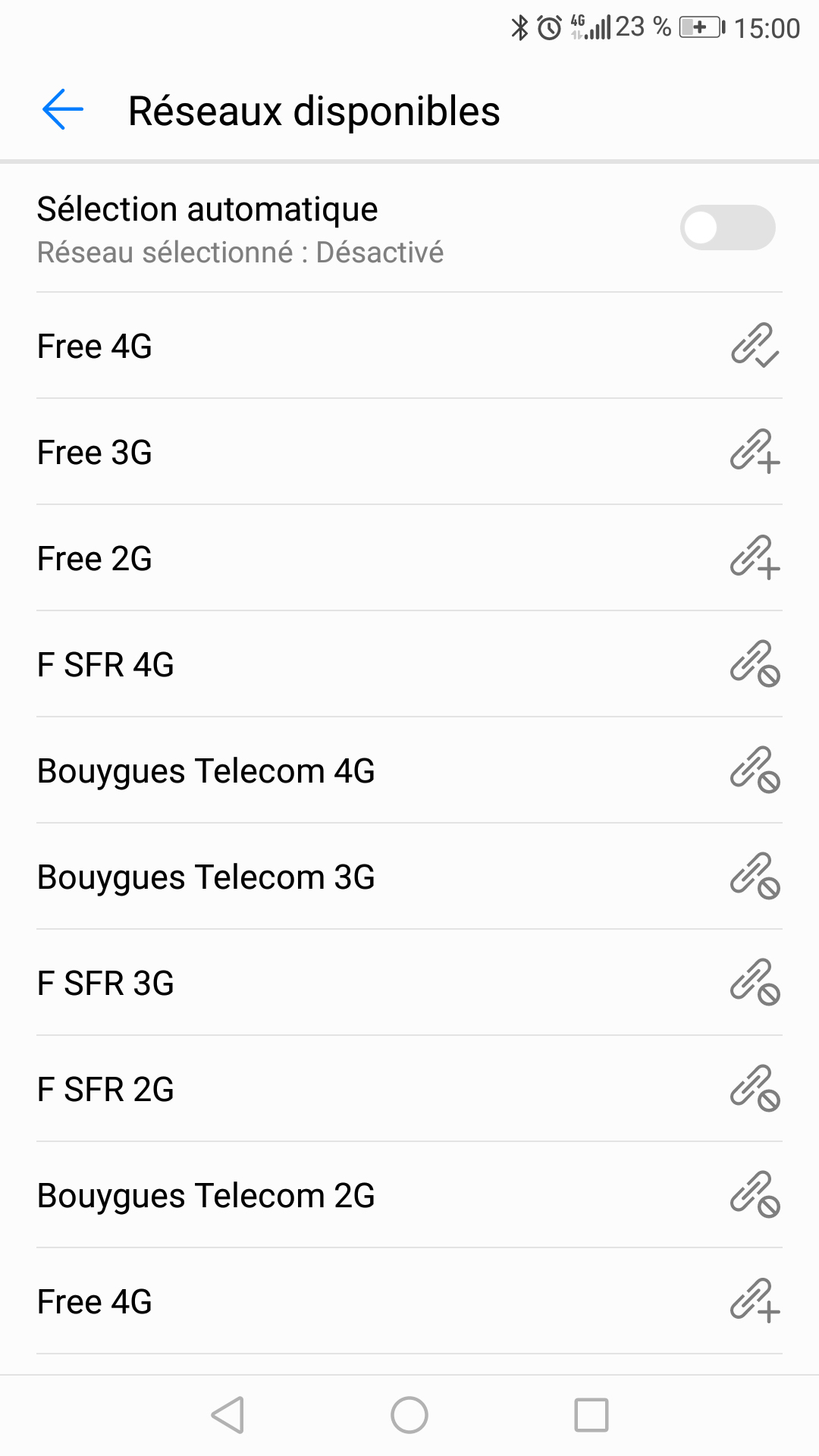Viewport: 819px width, 1456px height.
Task: Go back from Réseaux disponibles
Action: 63,110
